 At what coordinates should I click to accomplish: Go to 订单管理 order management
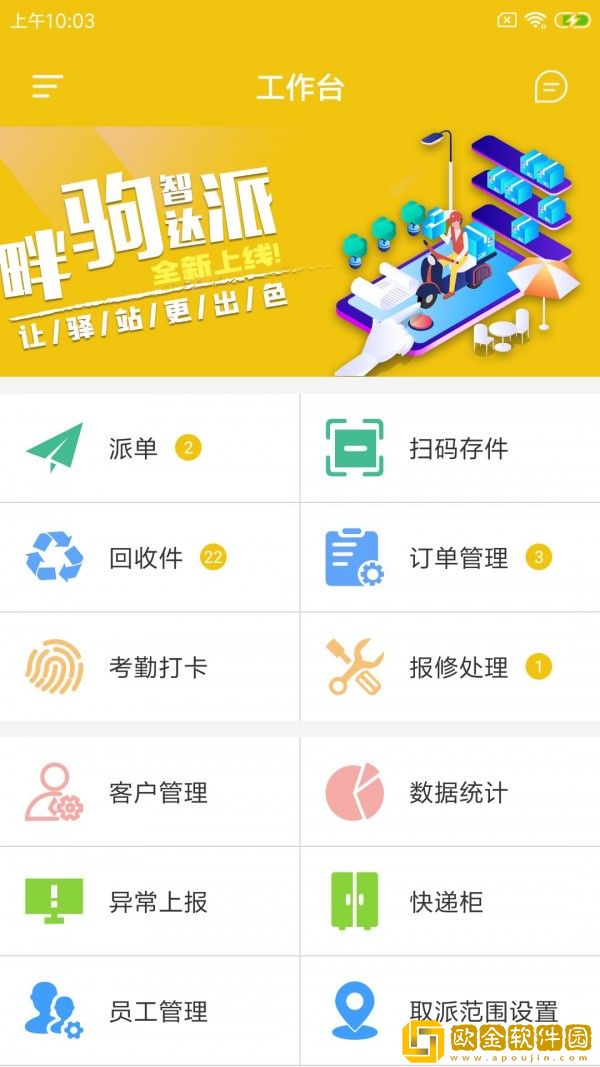point(450,557)
